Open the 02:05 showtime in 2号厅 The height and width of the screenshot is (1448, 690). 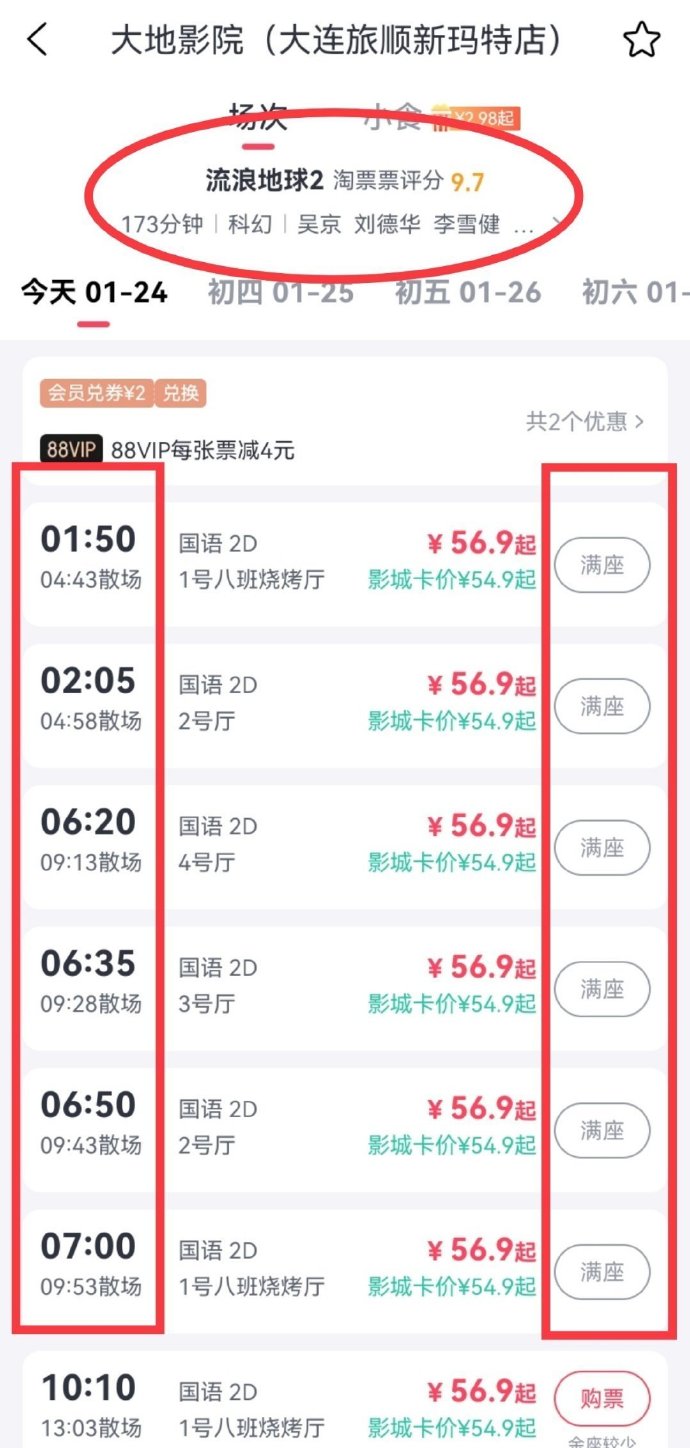300,705
